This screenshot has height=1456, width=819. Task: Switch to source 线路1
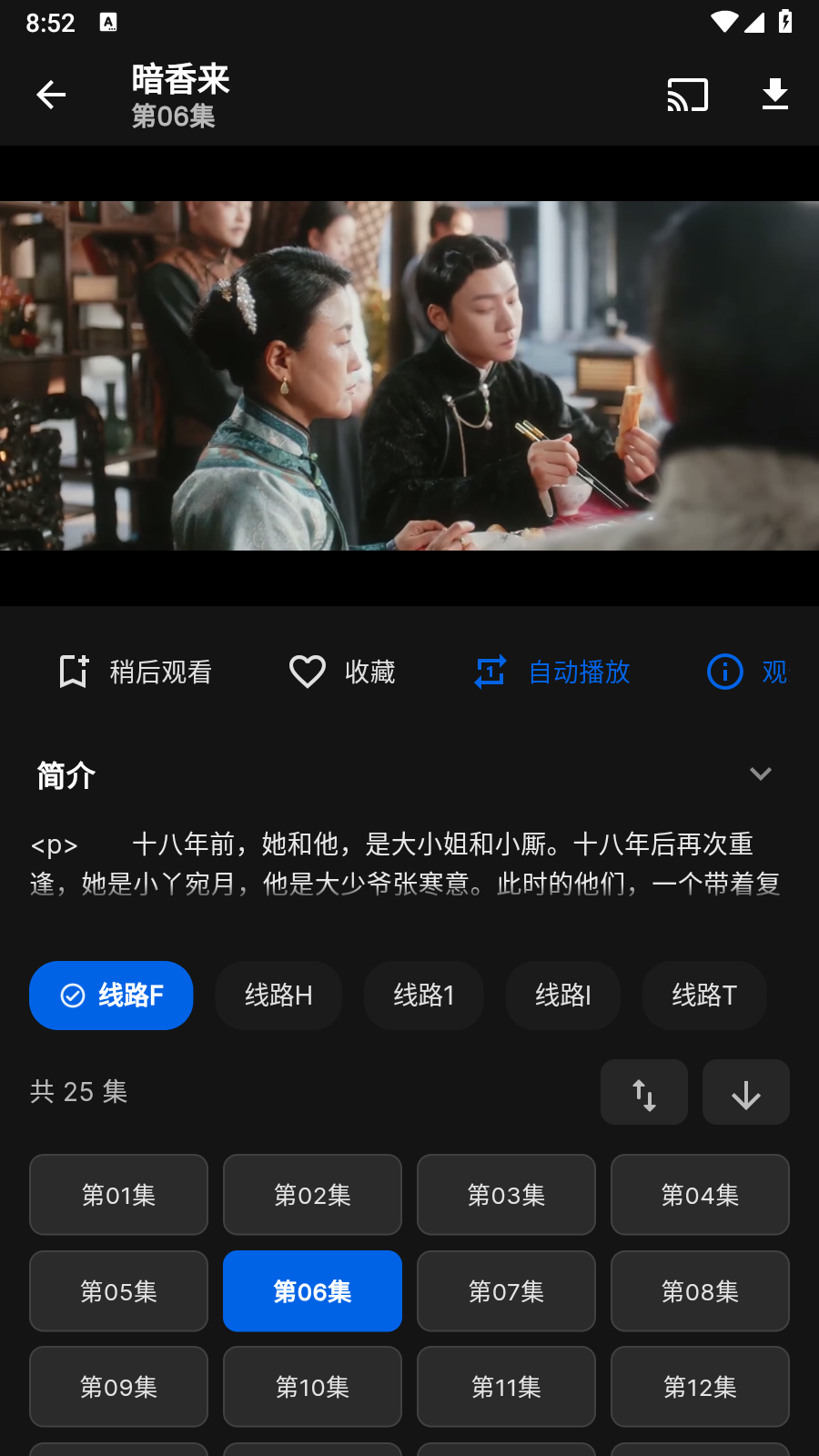[x=423, y=996]
